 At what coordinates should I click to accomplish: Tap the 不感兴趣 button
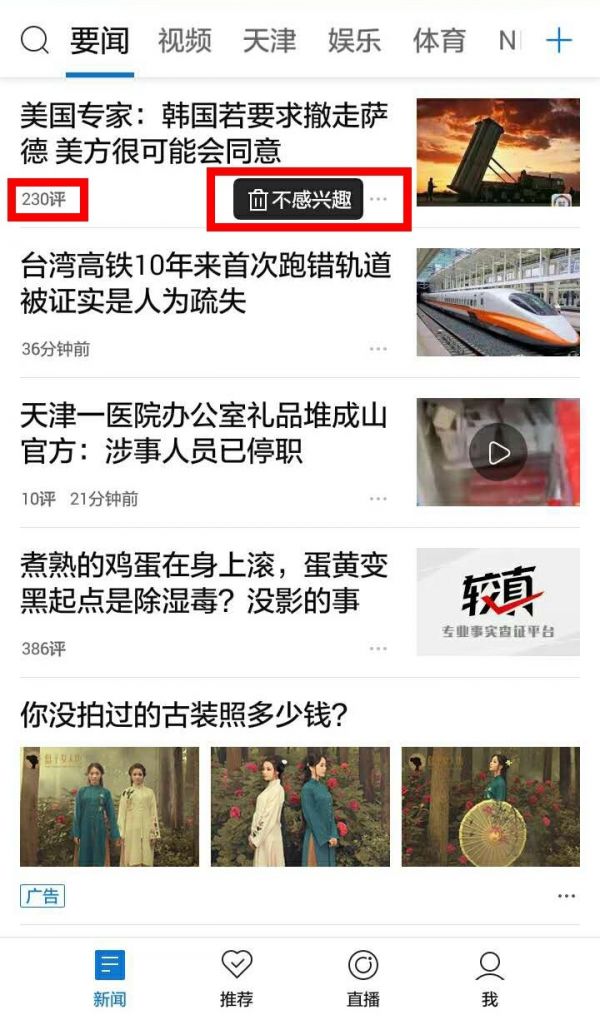pos(300,200)
